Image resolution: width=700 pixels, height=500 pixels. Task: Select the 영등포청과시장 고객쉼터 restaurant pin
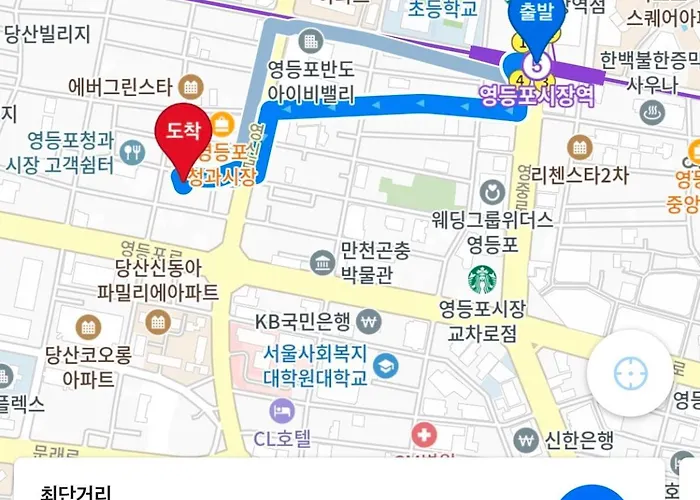[132, 152]
